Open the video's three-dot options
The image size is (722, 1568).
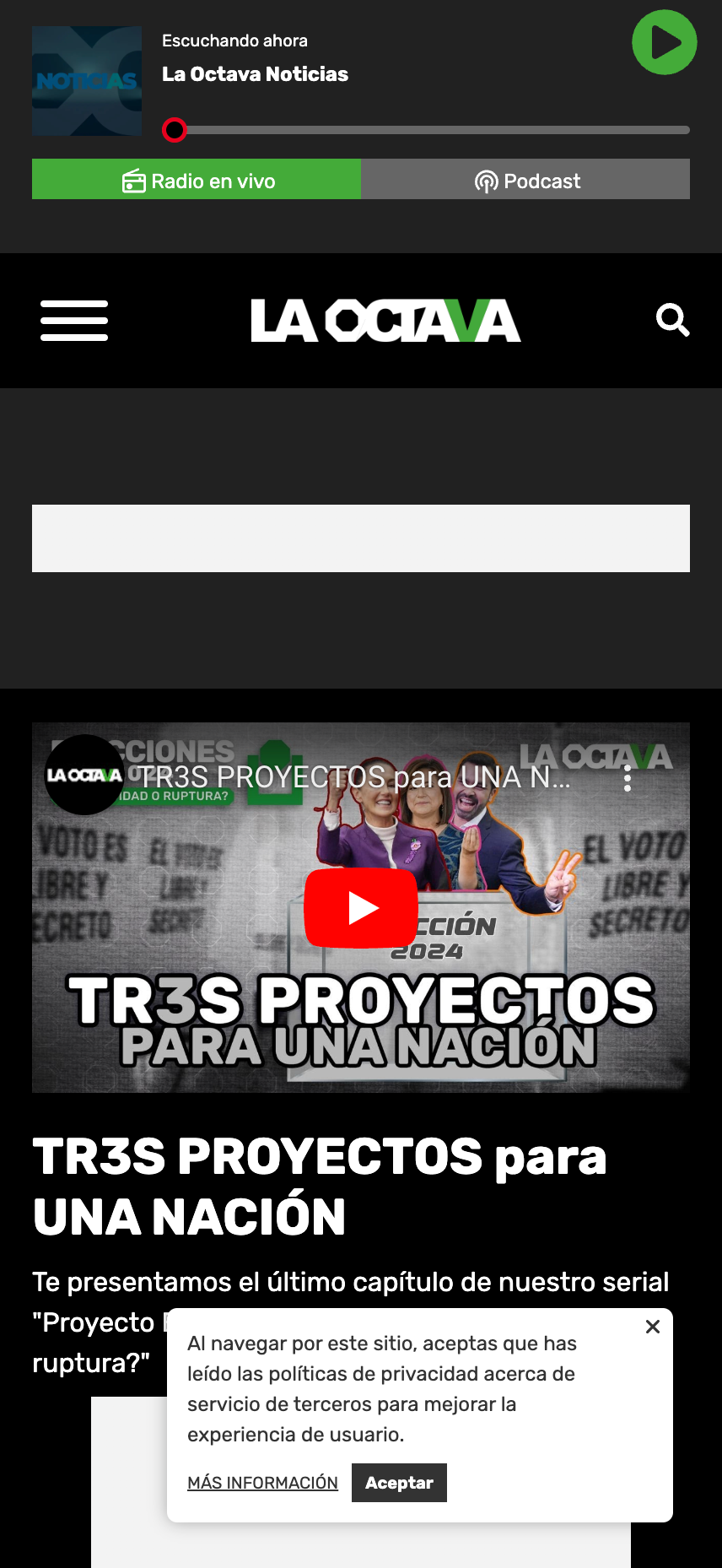627,778
